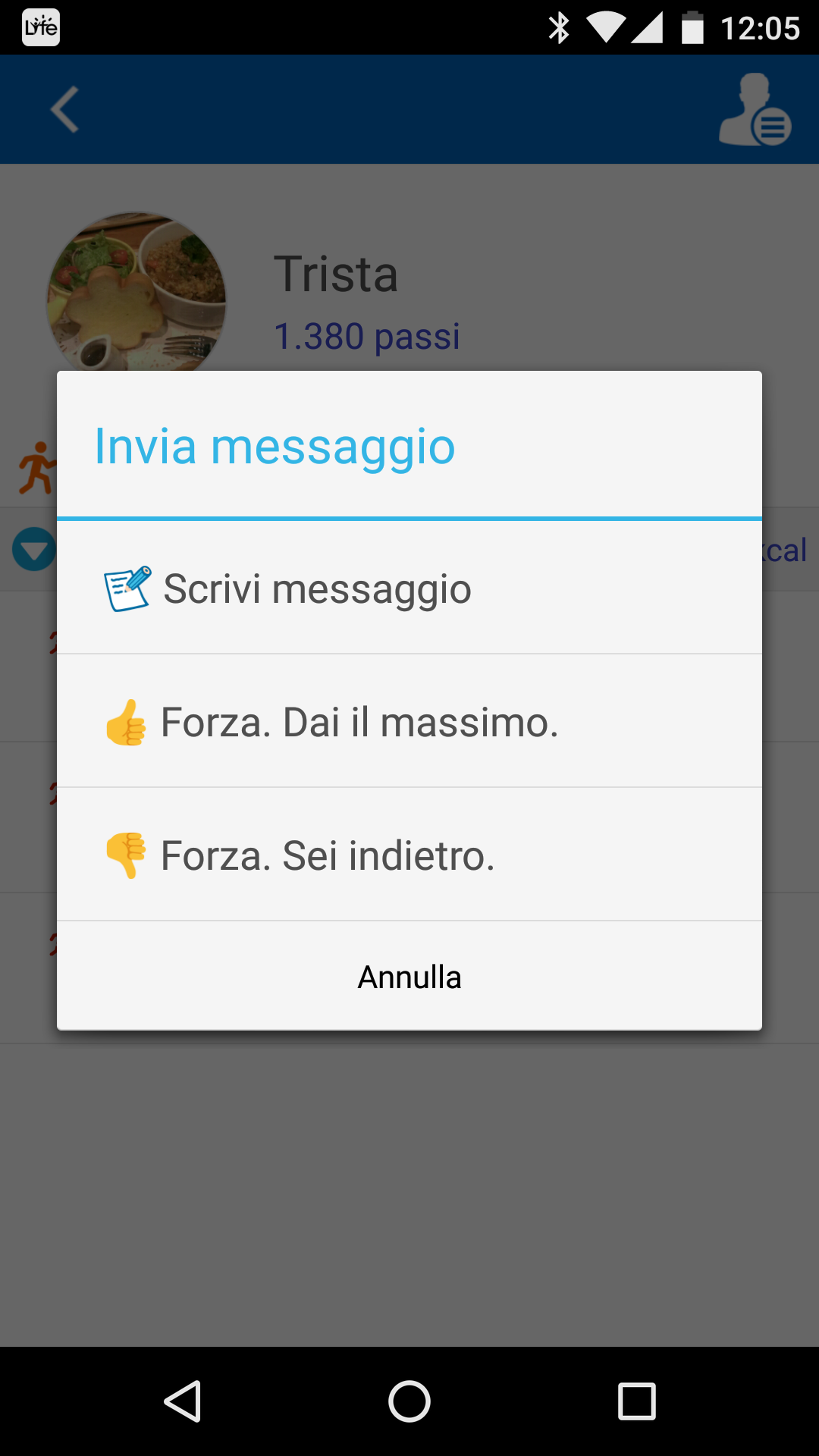Tap Annulla to cancel the dialog

tap(409, 977)
